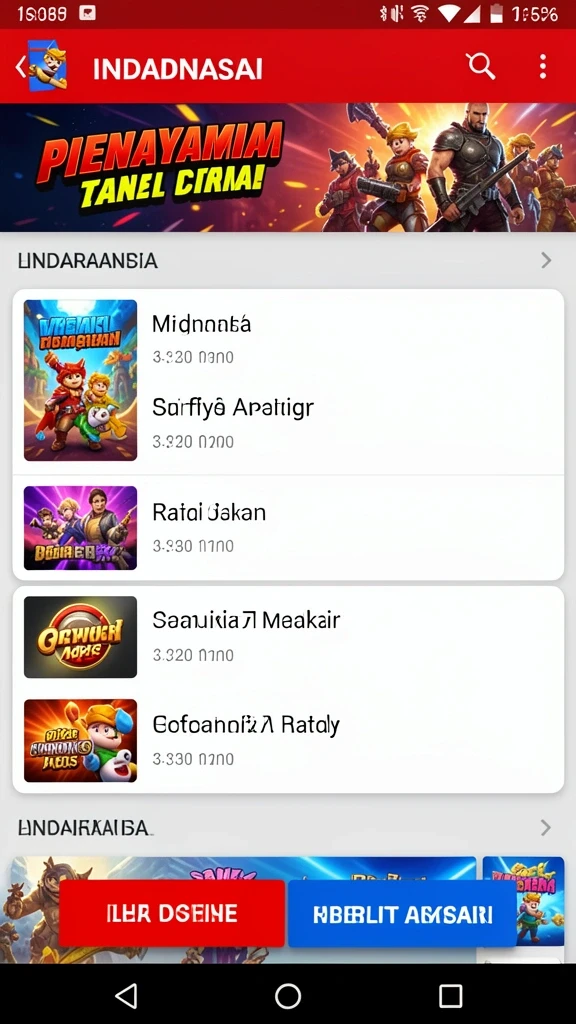576x1024 pixels.
Task: Open the Saaukia Meakair game row
Action: [288, 637]
